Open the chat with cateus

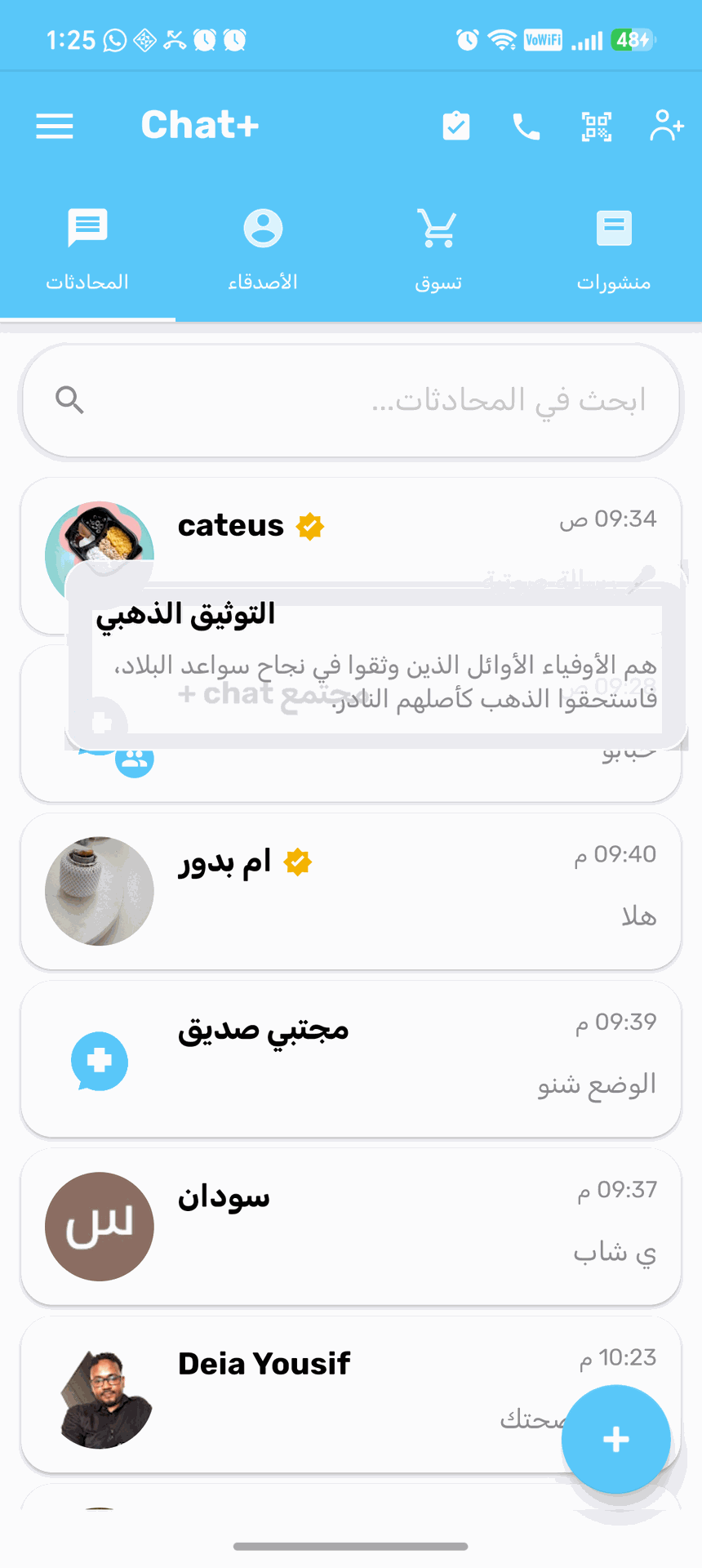tap(351, 527)
